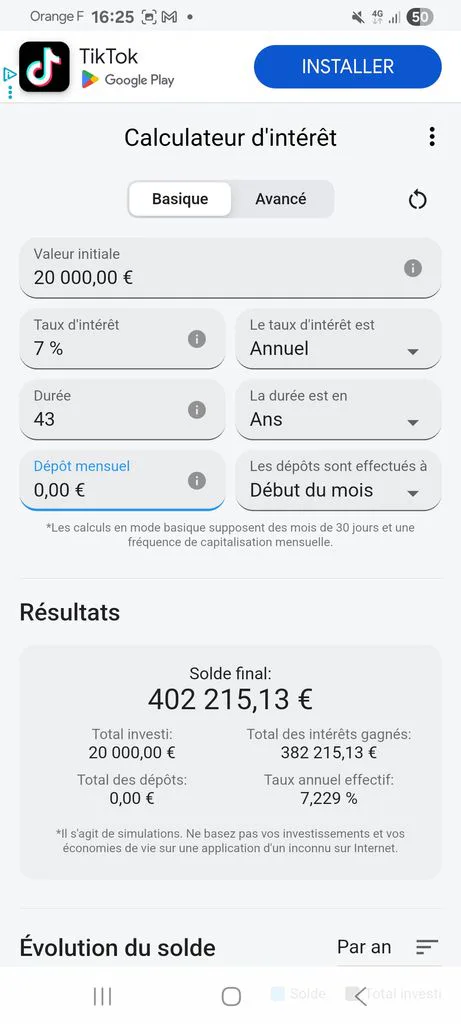Edit the Durée field
Screen dimensions: 461x1024
coord(122,409)
